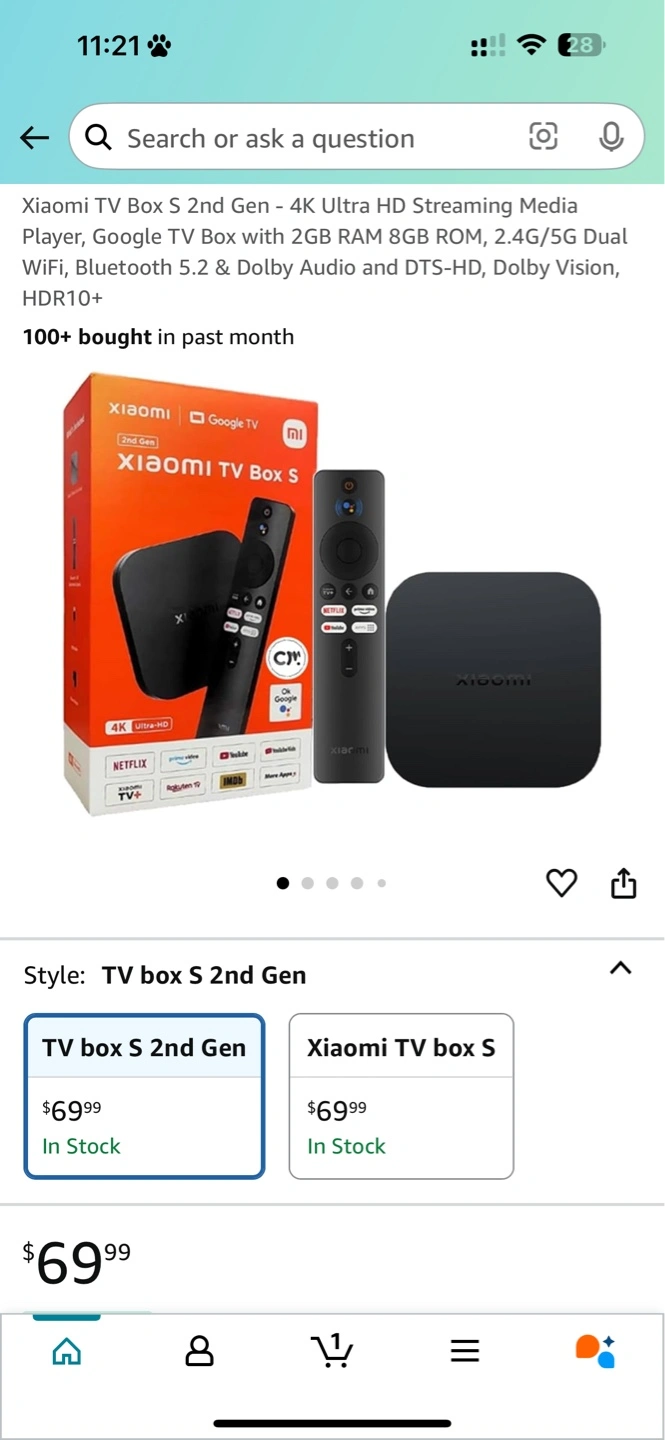Image resolution: width=665 pixels, height=1440 pixels.
Task: Open the shopping cart
Action: (332, 1350)
